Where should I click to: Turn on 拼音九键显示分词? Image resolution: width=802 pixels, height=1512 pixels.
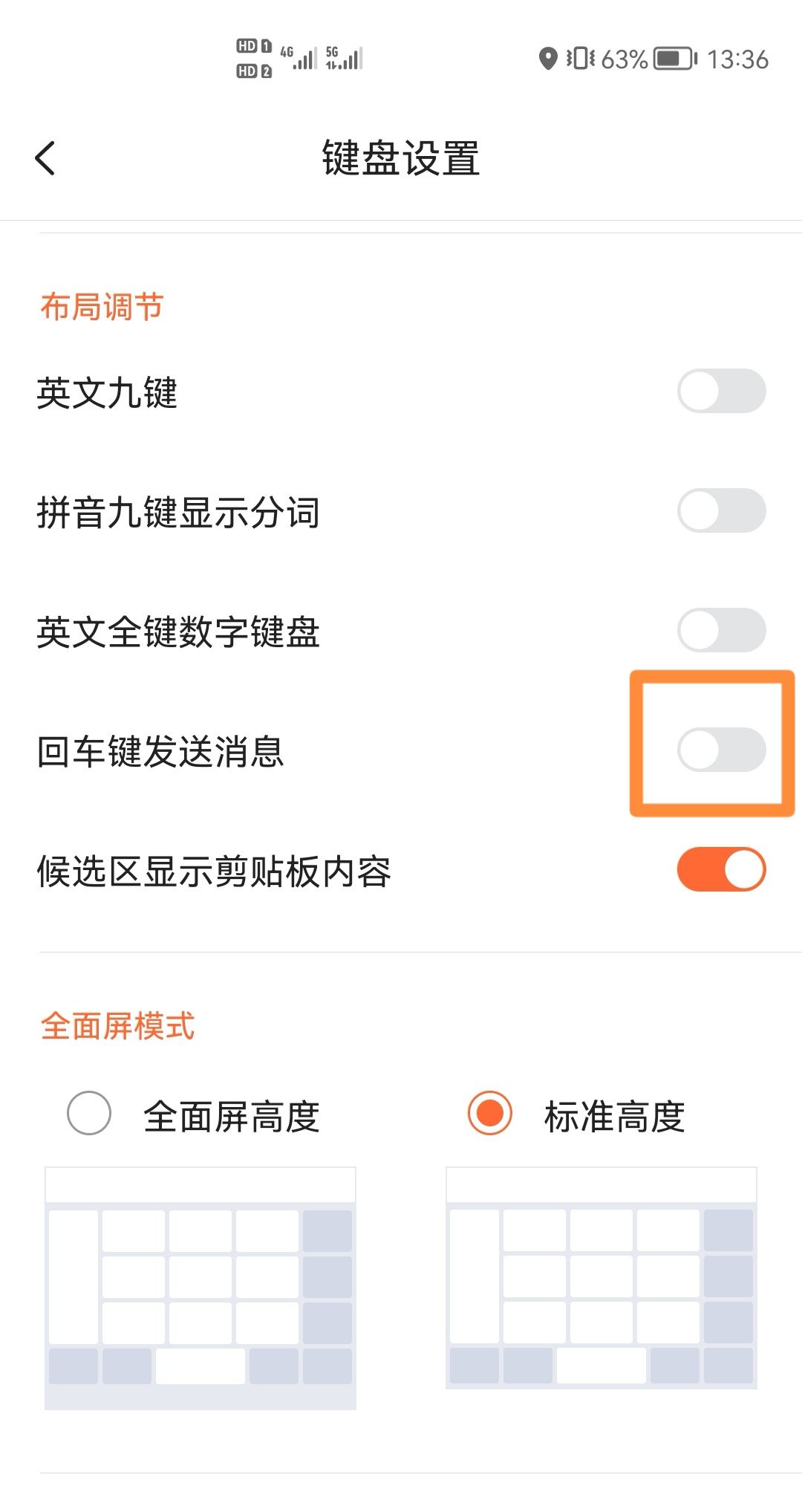tap(721, 510)
